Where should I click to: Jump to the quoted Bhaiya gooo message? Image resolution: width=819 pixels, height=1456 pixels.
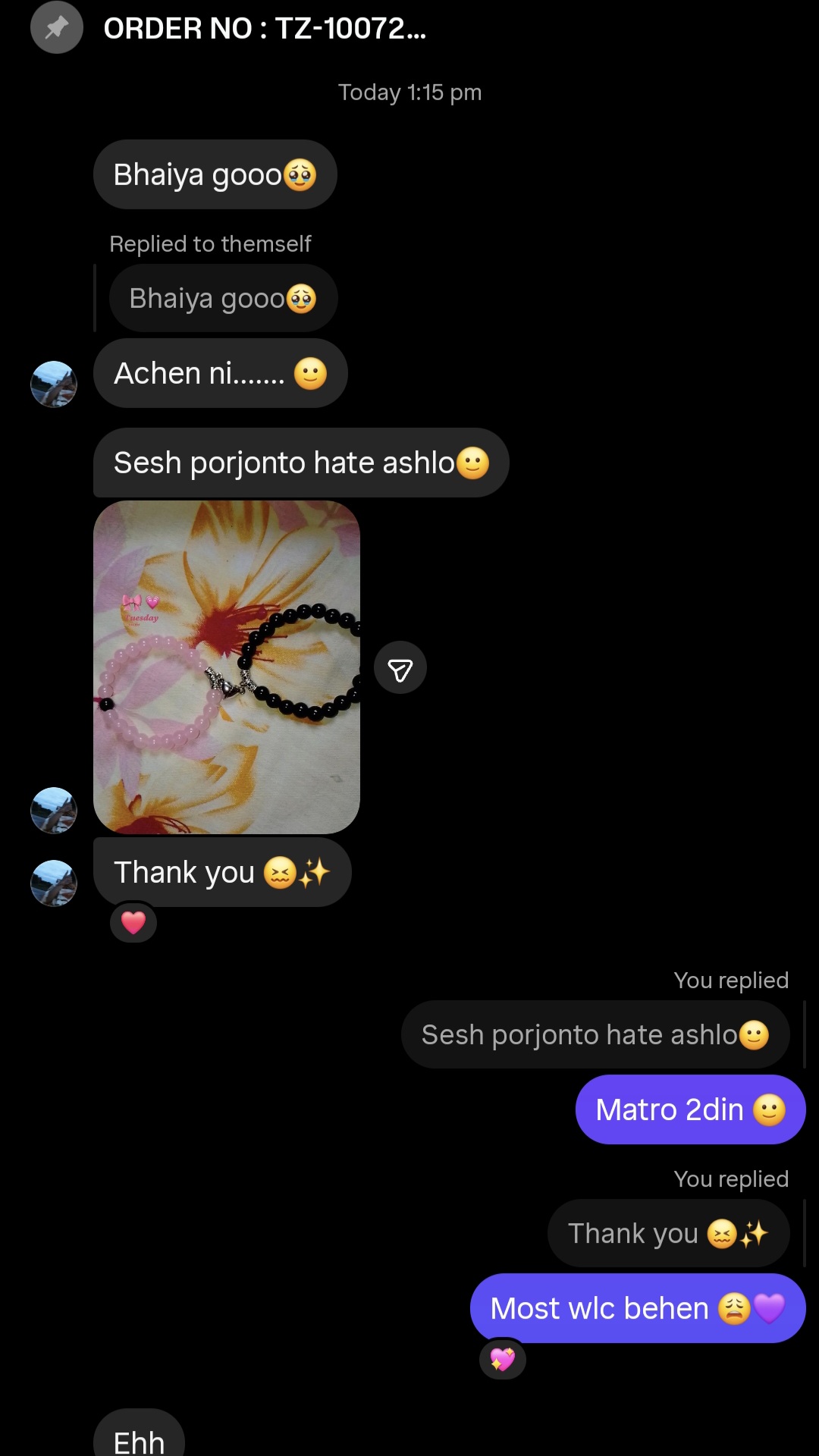222,298
